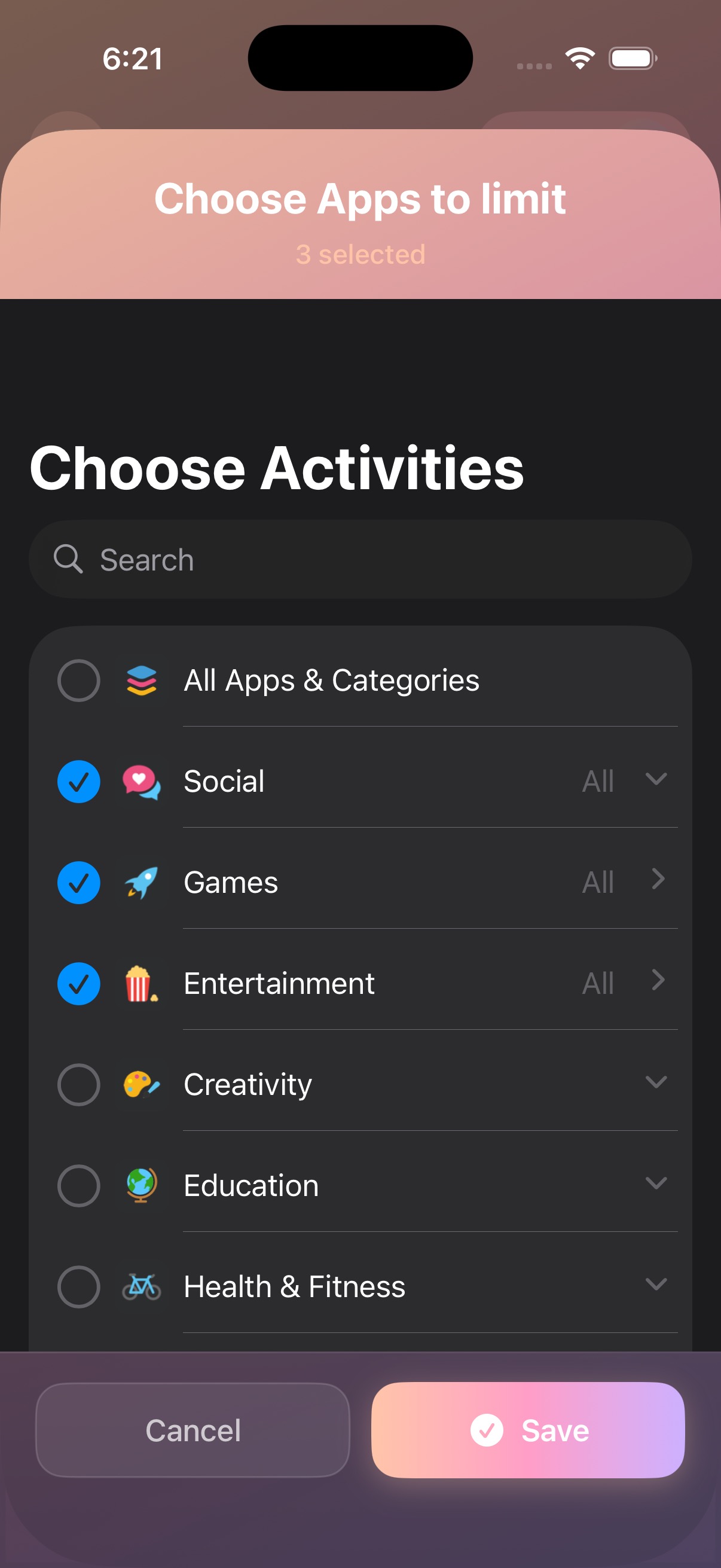Enable the All Apps & Categories selector
Screen dimensions: 721x1568
pyautogui.click(x=78, y=681)
